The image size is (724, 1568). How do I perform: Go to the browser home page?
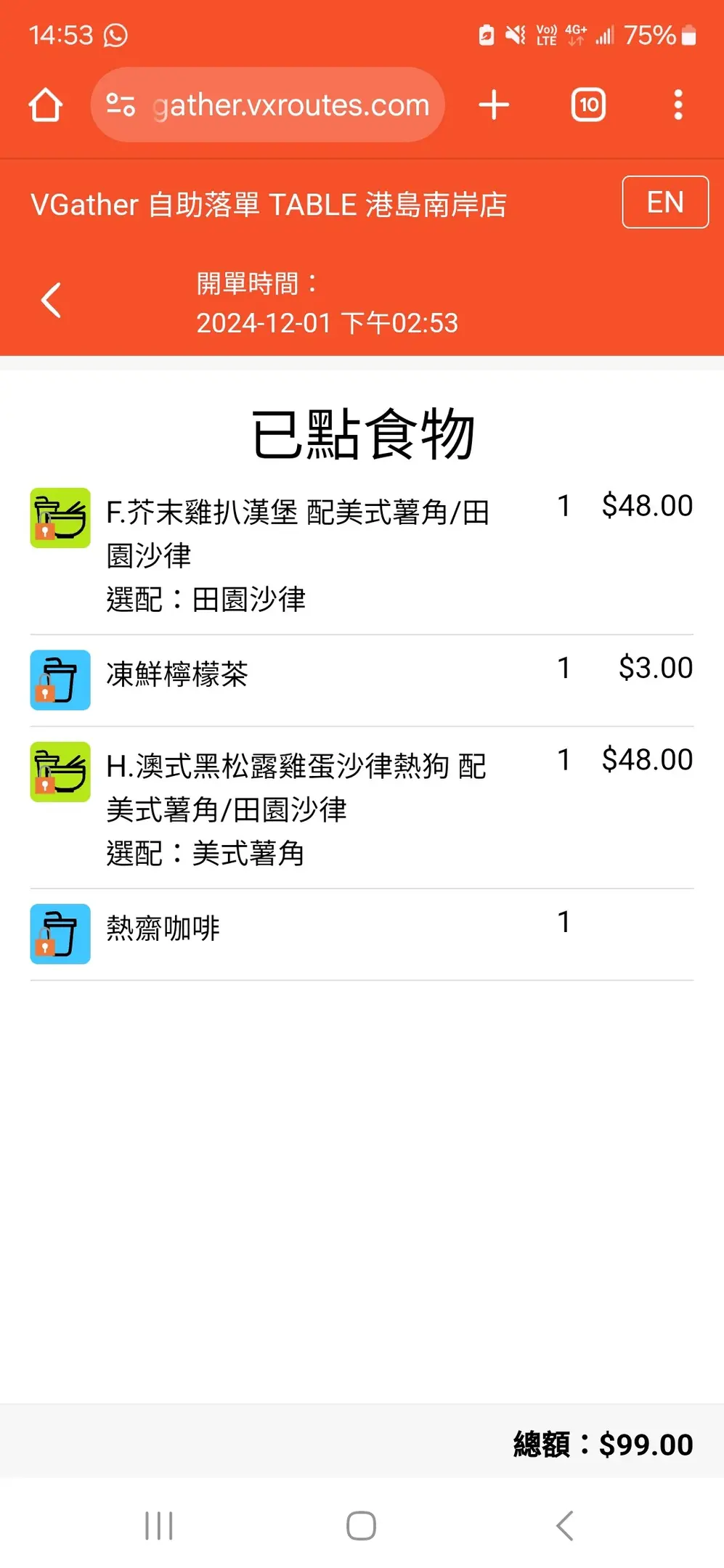click(x=46, y=105)
